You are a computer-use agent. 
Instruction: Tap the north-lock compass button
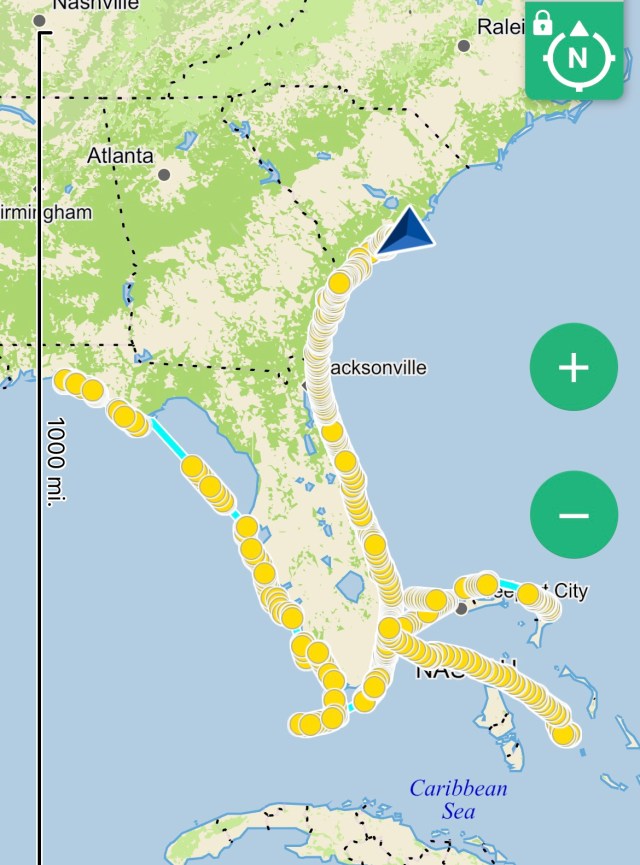(576, 52)
